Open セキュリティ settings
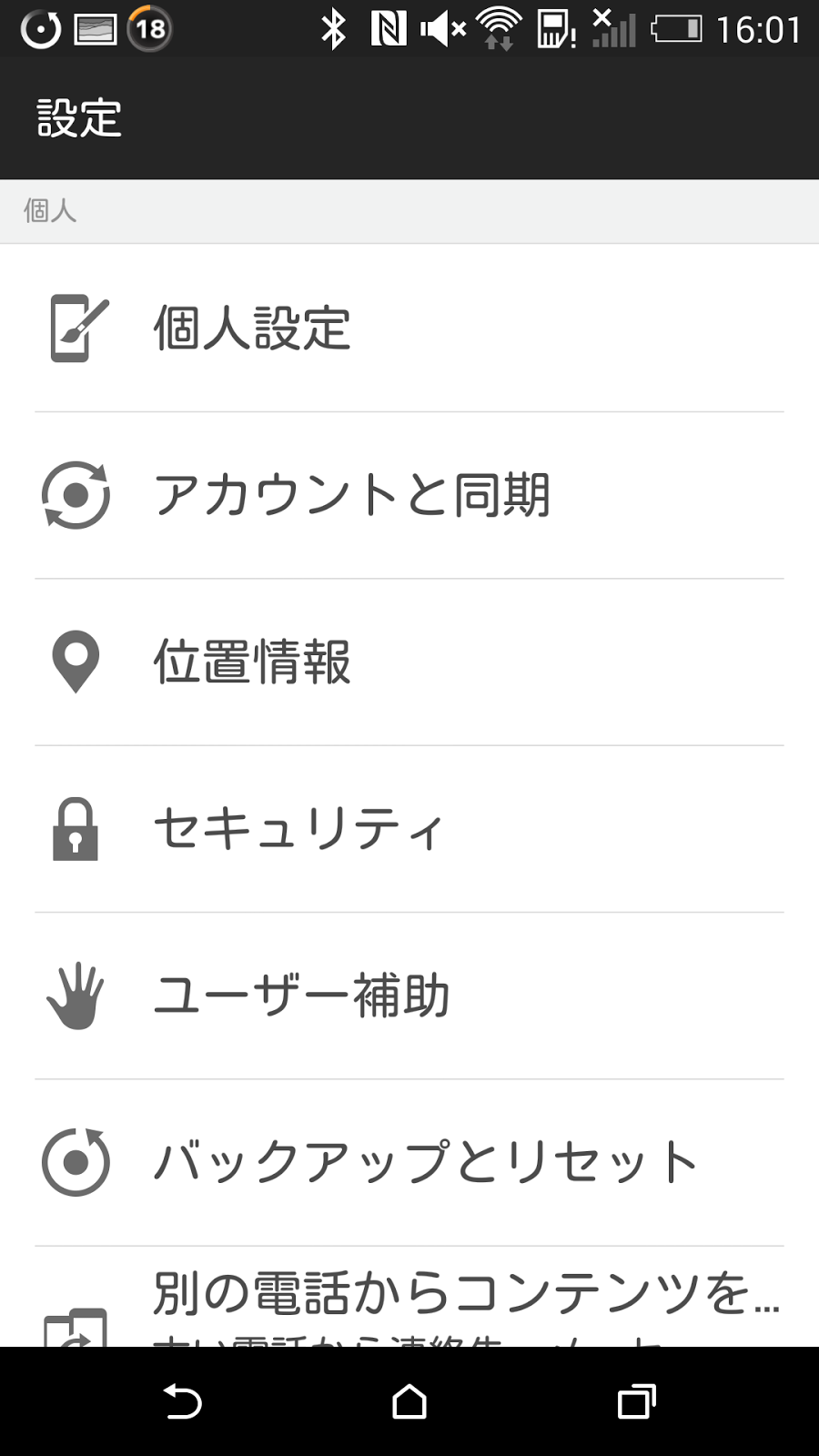This screenshot has height=1456, width=819. (409, 829)
